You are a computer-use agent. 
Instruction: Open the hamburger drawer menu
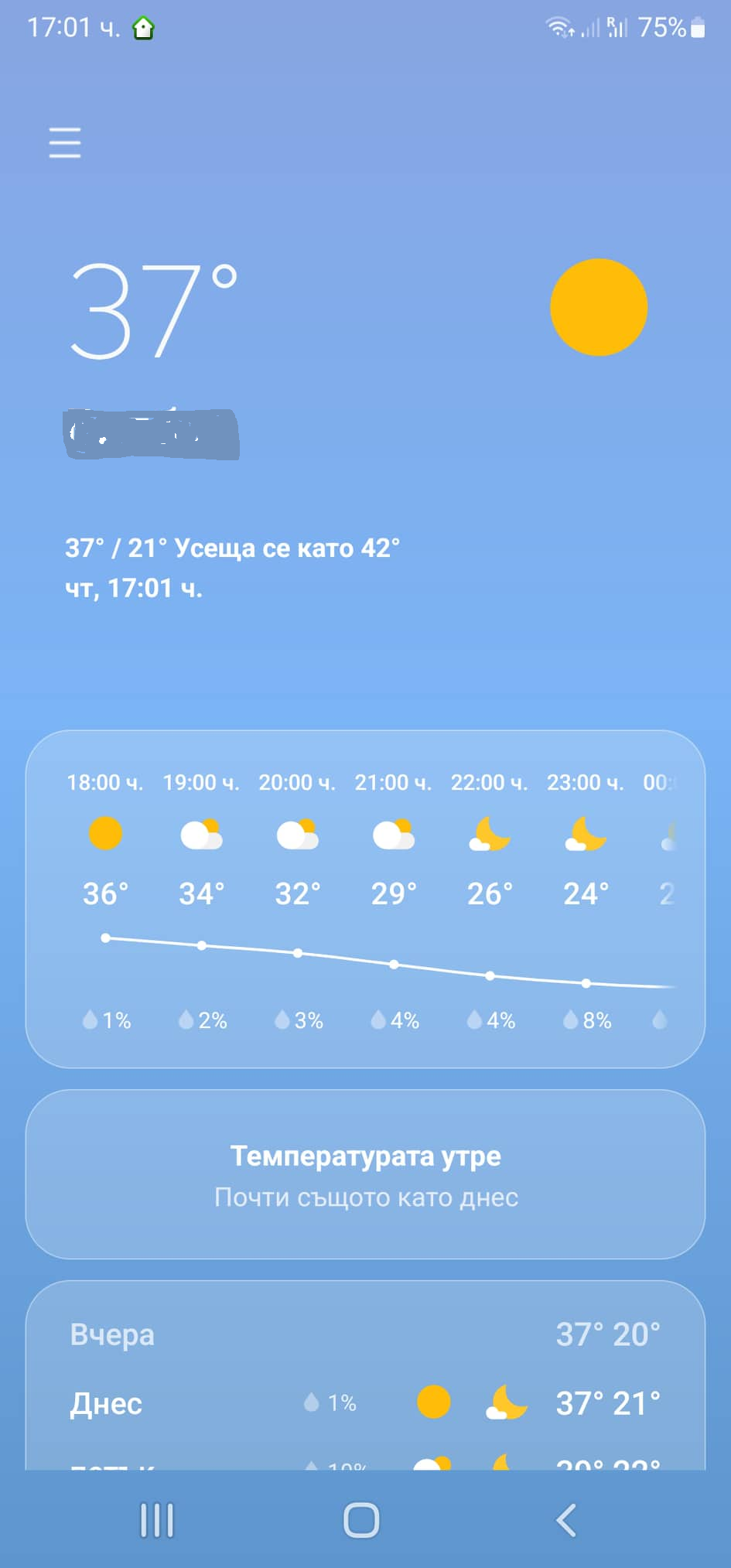[65, 143]
